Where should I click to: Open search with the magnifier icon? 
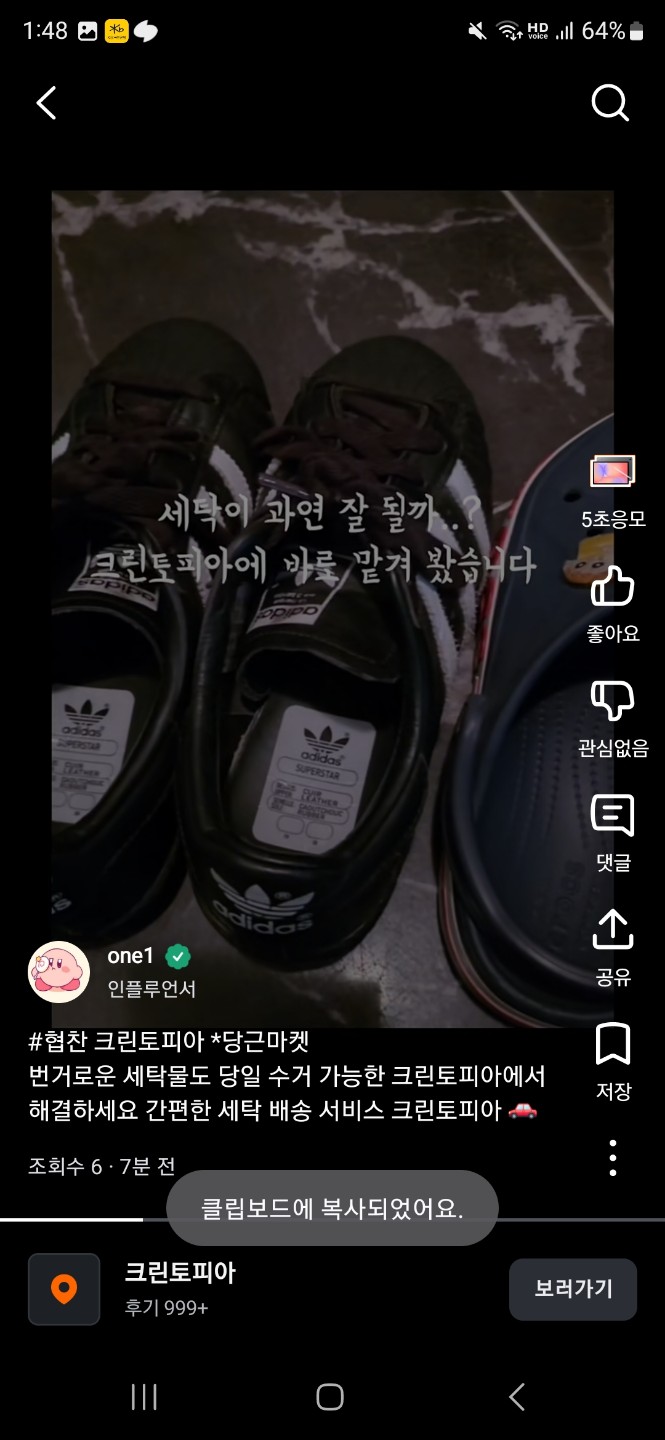[x=609, y=102]
